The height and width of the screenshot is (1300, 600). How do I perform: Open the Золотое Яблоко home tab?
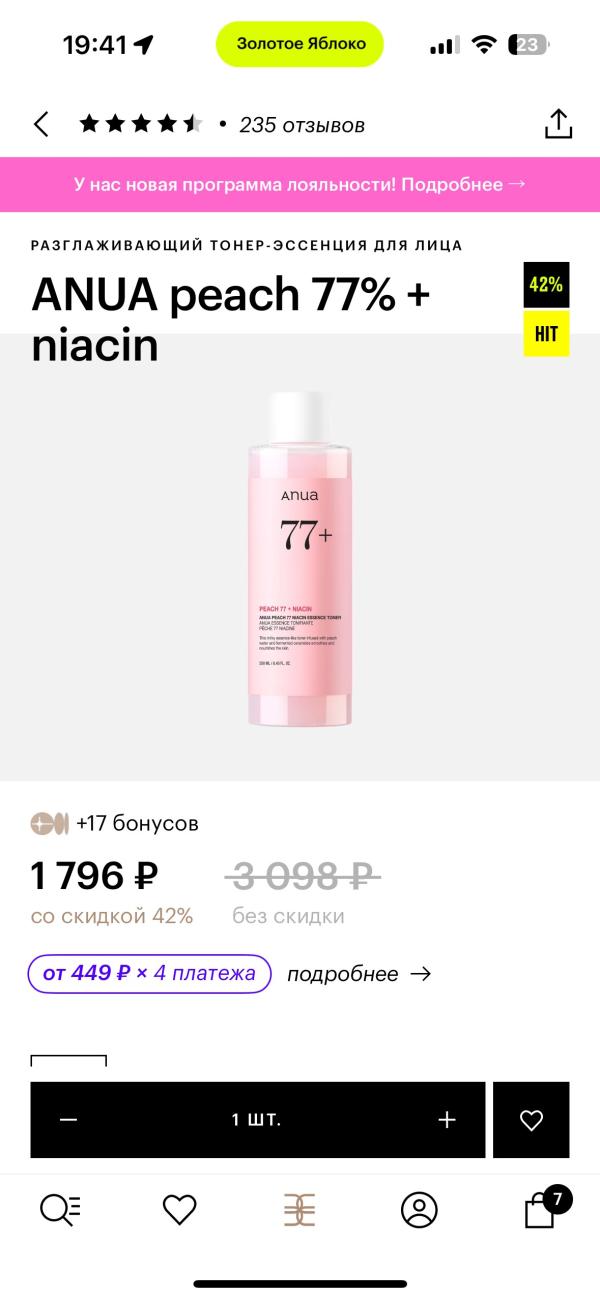[x=300, y=1210]
